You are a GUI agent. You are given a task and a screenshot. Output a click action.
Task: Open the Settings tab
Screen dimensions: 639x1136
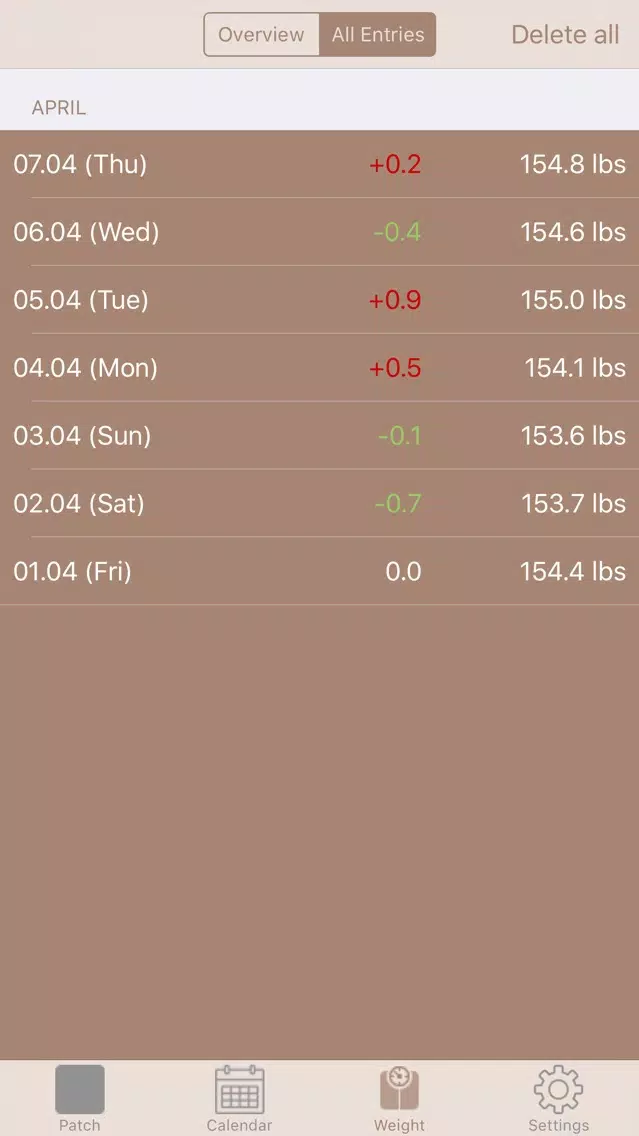(x=559, y=1098)
